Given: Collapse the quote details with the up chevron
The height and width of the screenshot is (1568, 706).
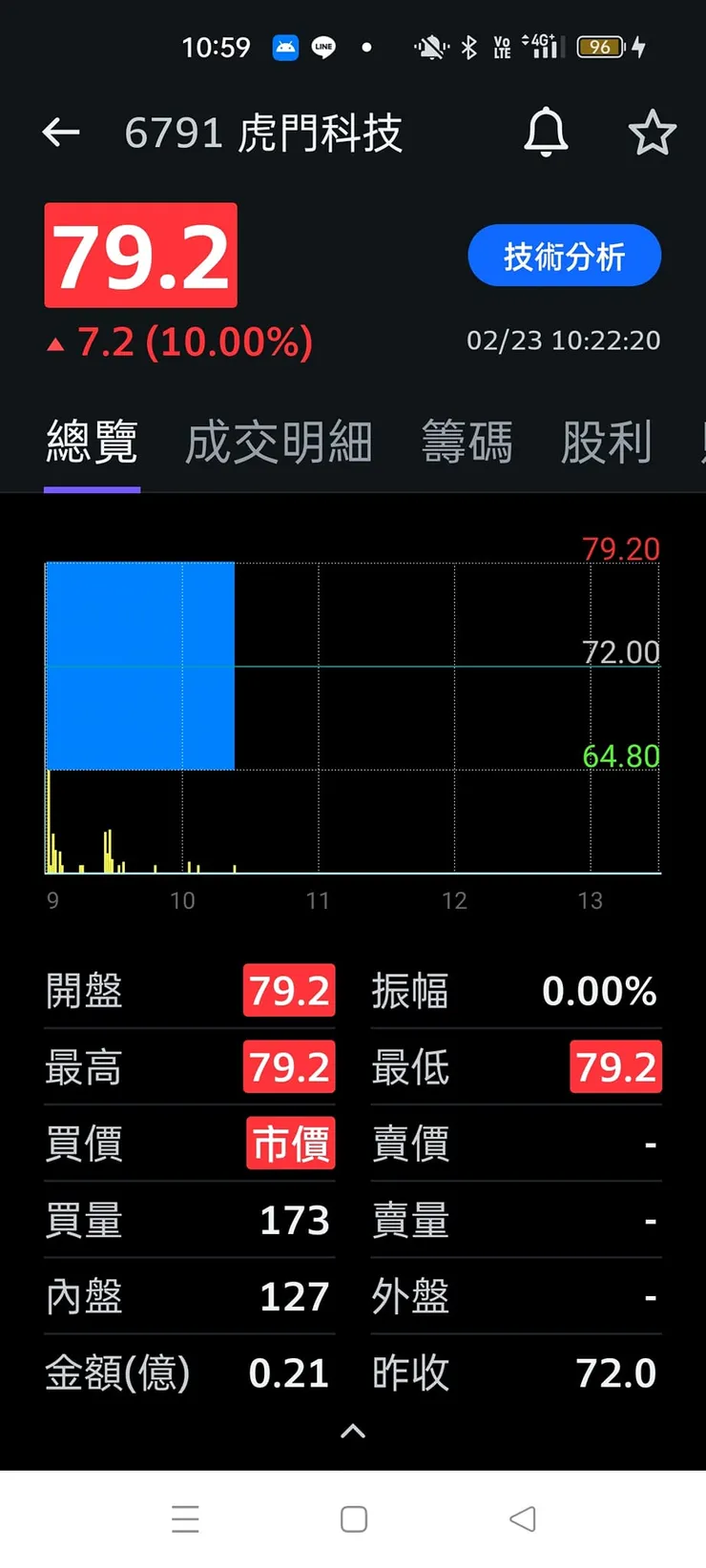Looking at the screenshot, I should tap(352, 1431).
